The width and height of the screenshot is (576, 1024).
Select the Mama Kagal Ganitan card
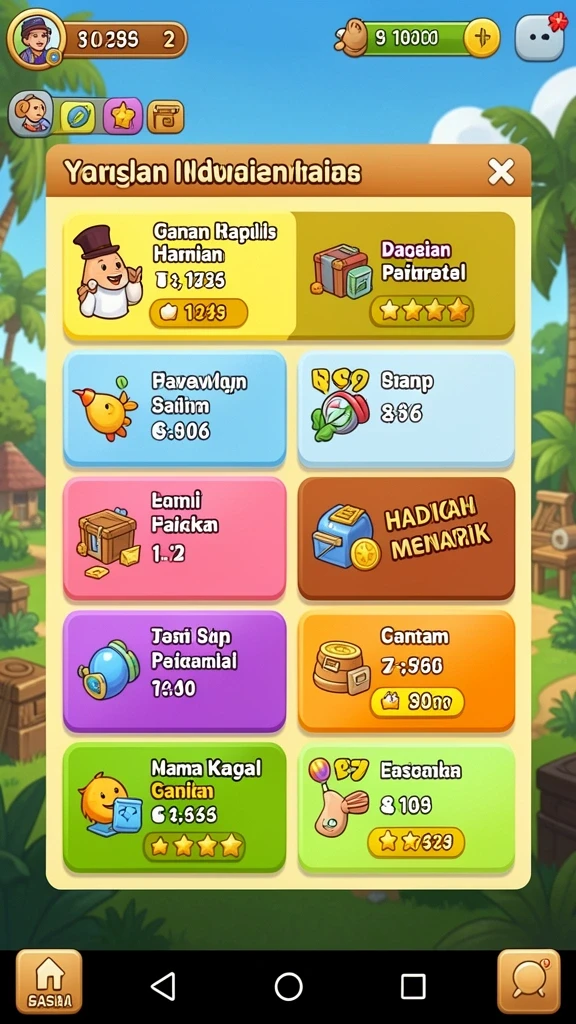[174, 807]
